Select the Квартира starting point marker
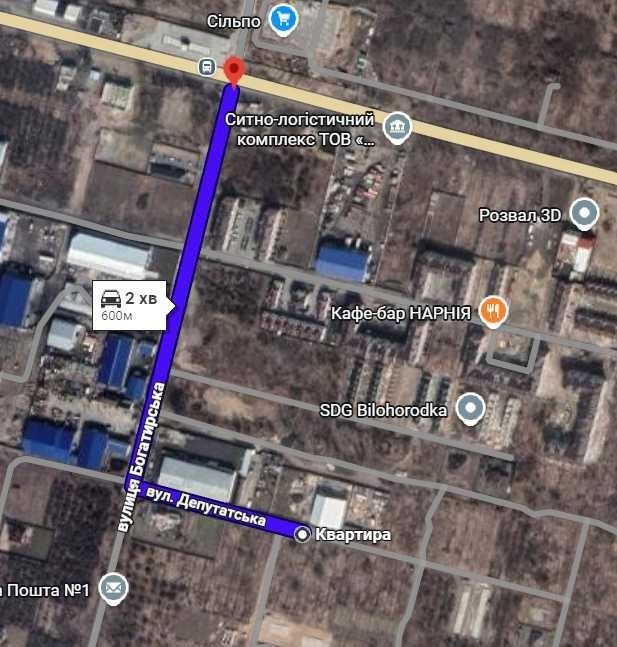 coord(302,534)
